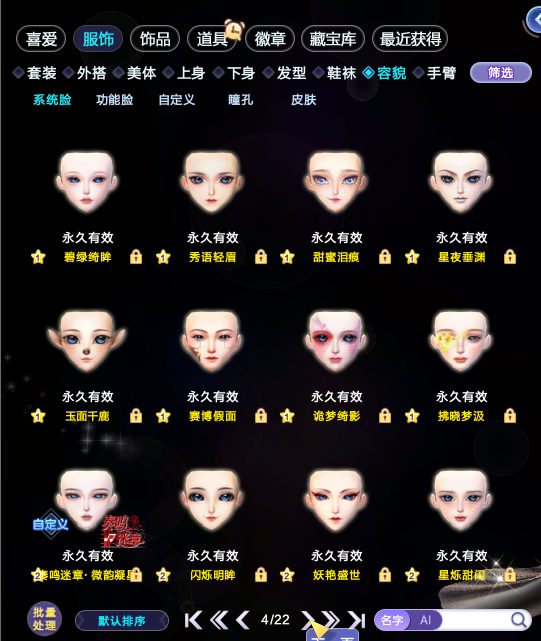
Task: Open the 皮肤 sub-tab
Action: click(x=303, y=100)
